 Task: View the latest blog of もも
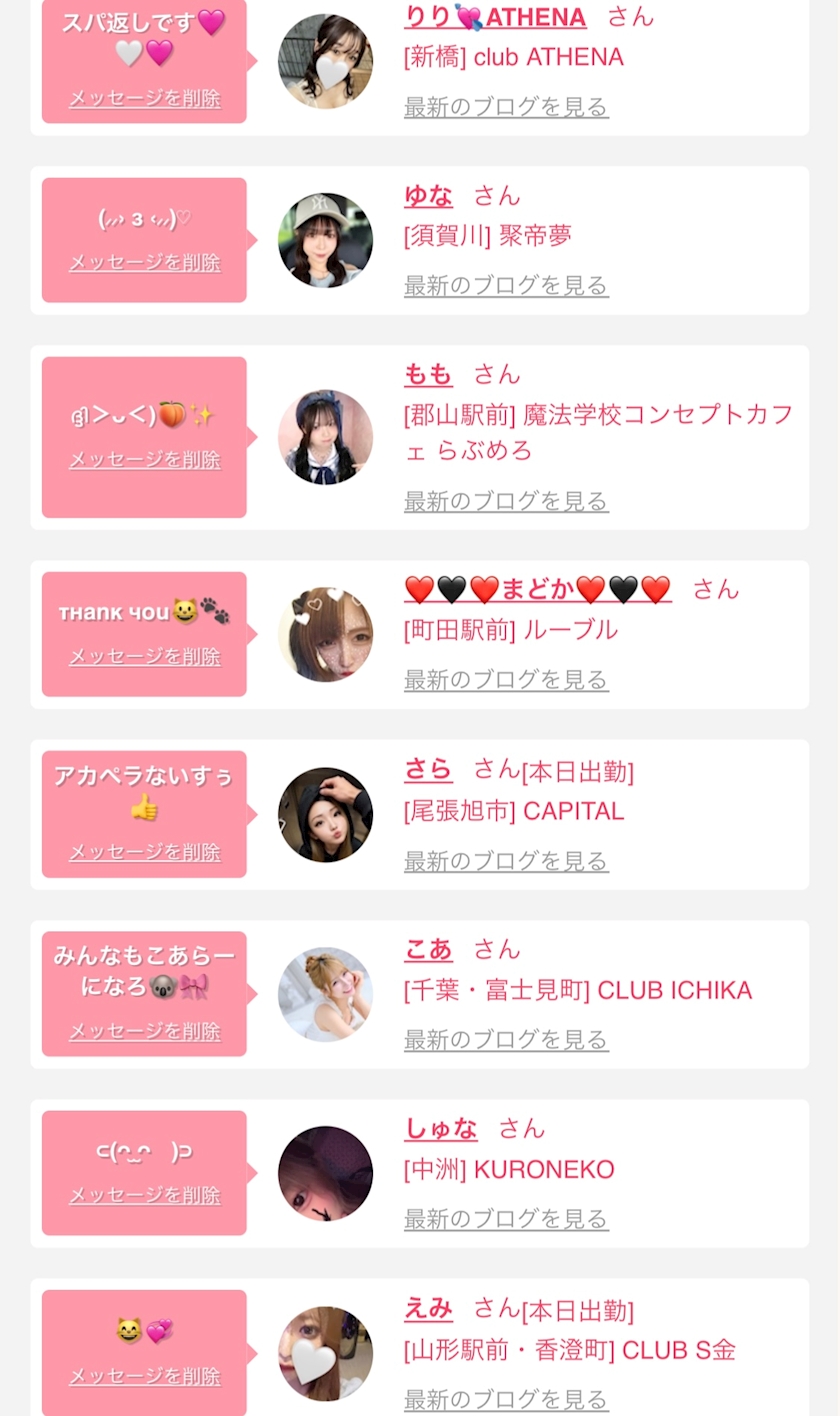point(506,501)
